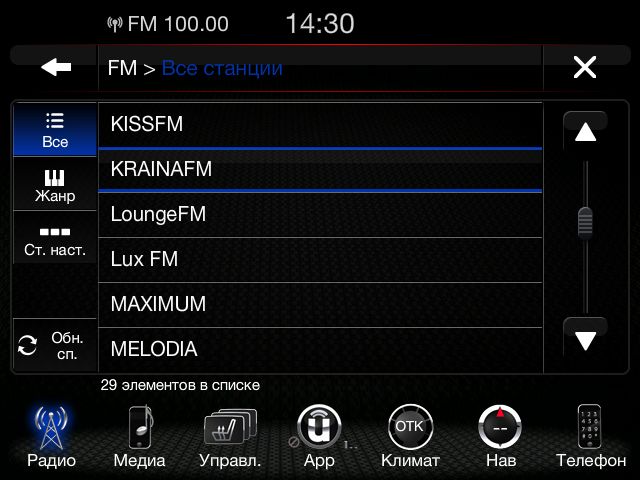Viewport: 640px width, 480px height.
Task: Go back using the arrow button
Action: (x=56, y=68)
